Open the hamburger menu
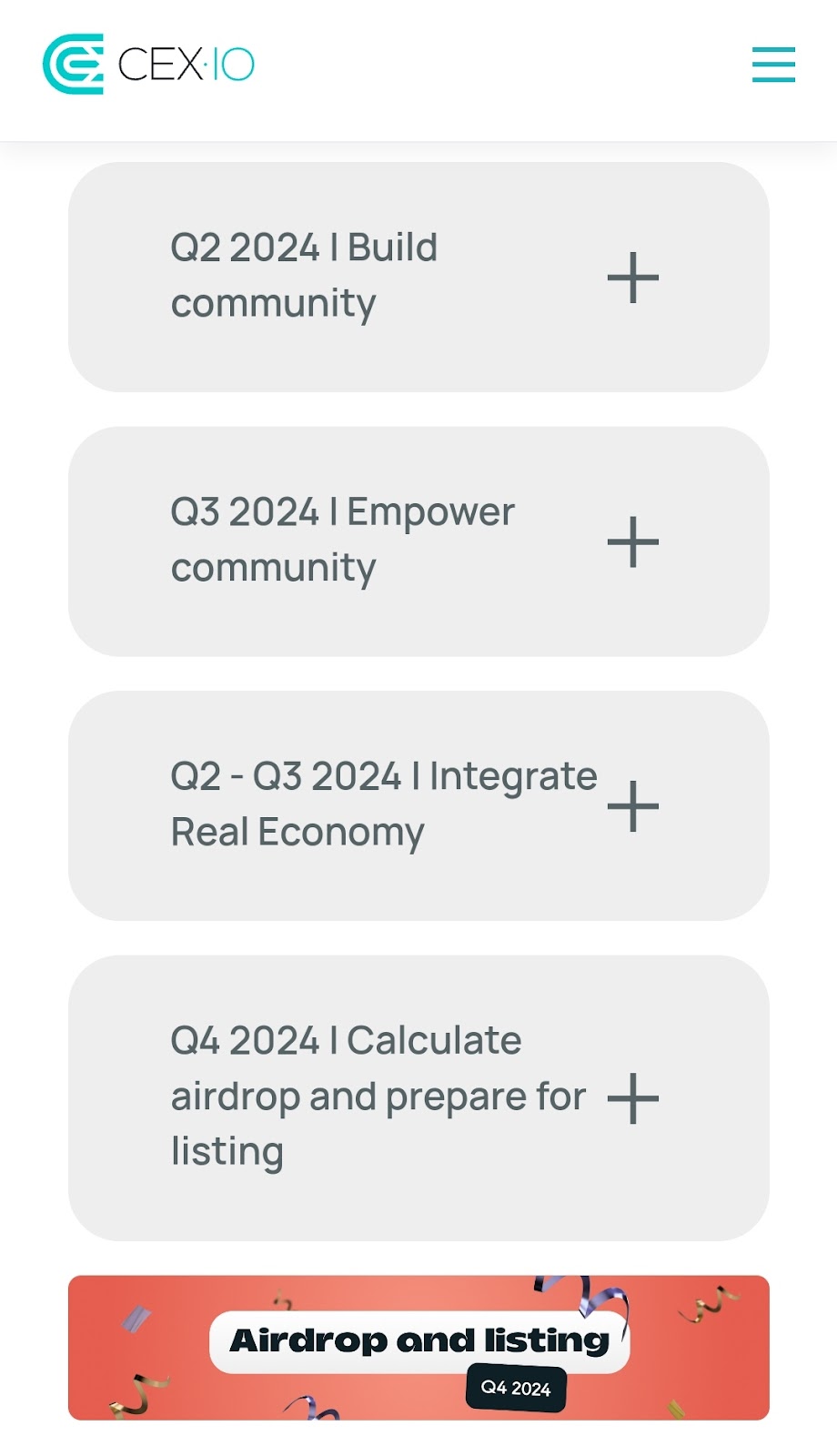 (773, 65)
